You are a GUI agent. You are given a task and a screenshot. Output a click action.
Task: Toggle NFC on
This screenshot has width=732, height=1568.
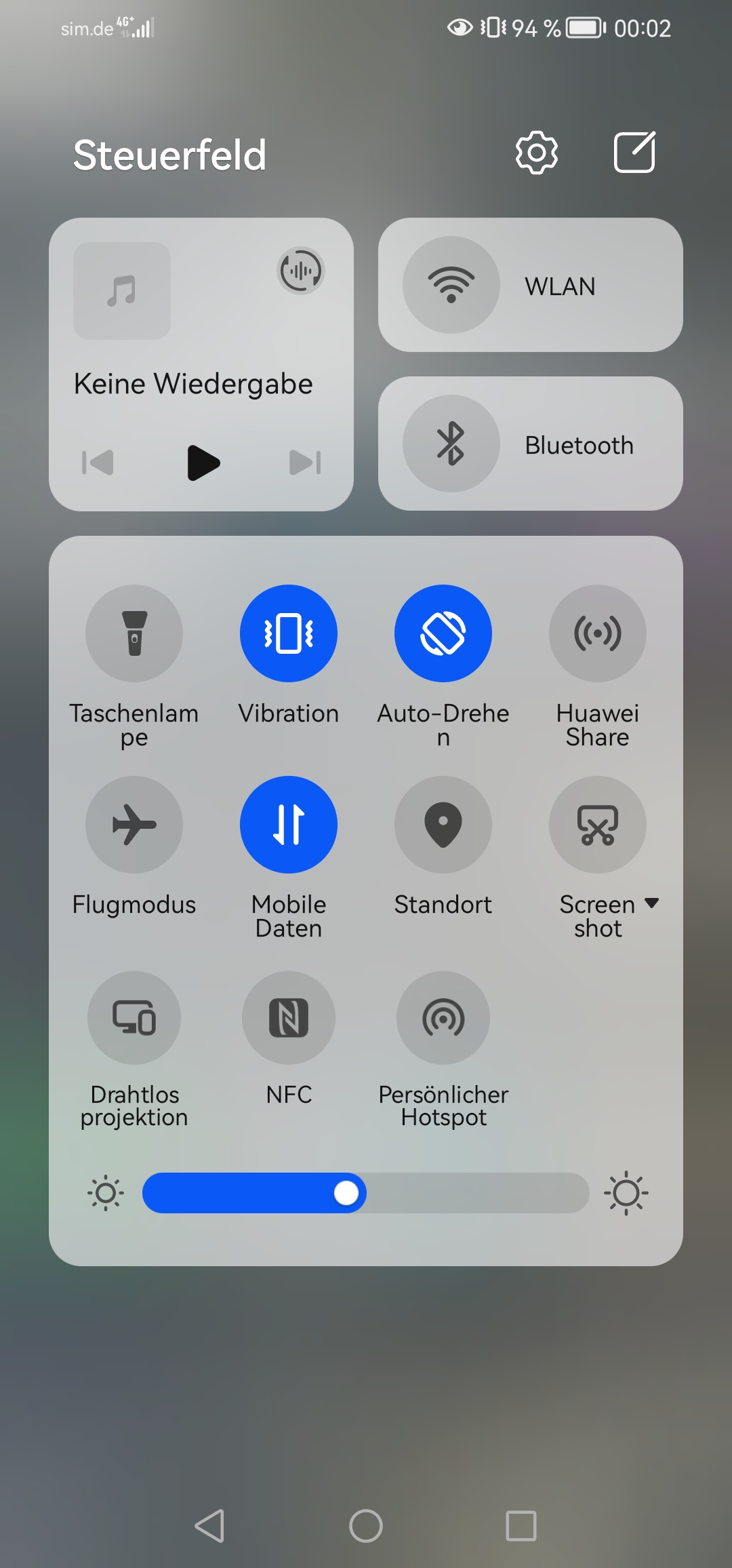[x=289, y=1017]
